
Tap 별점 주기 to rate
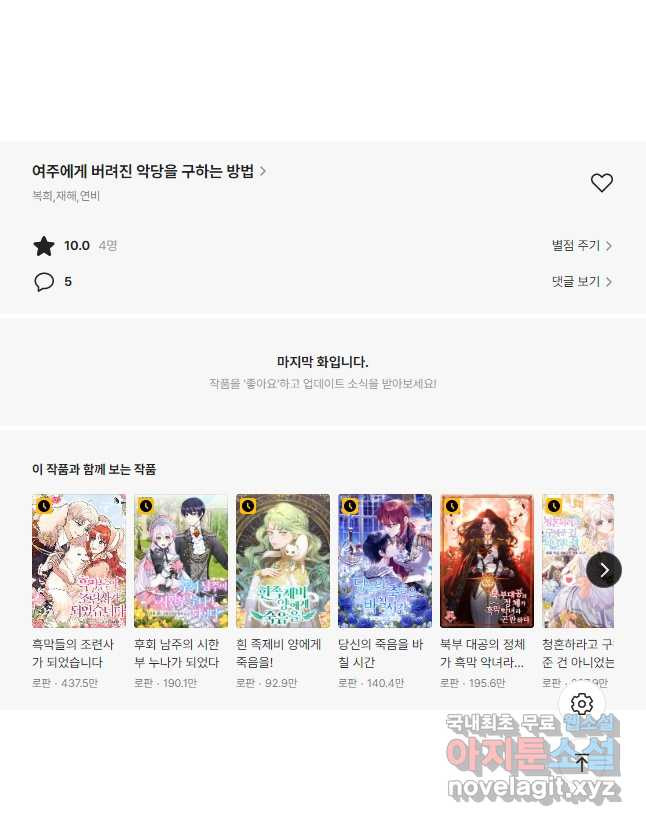[x=581, y=245]
